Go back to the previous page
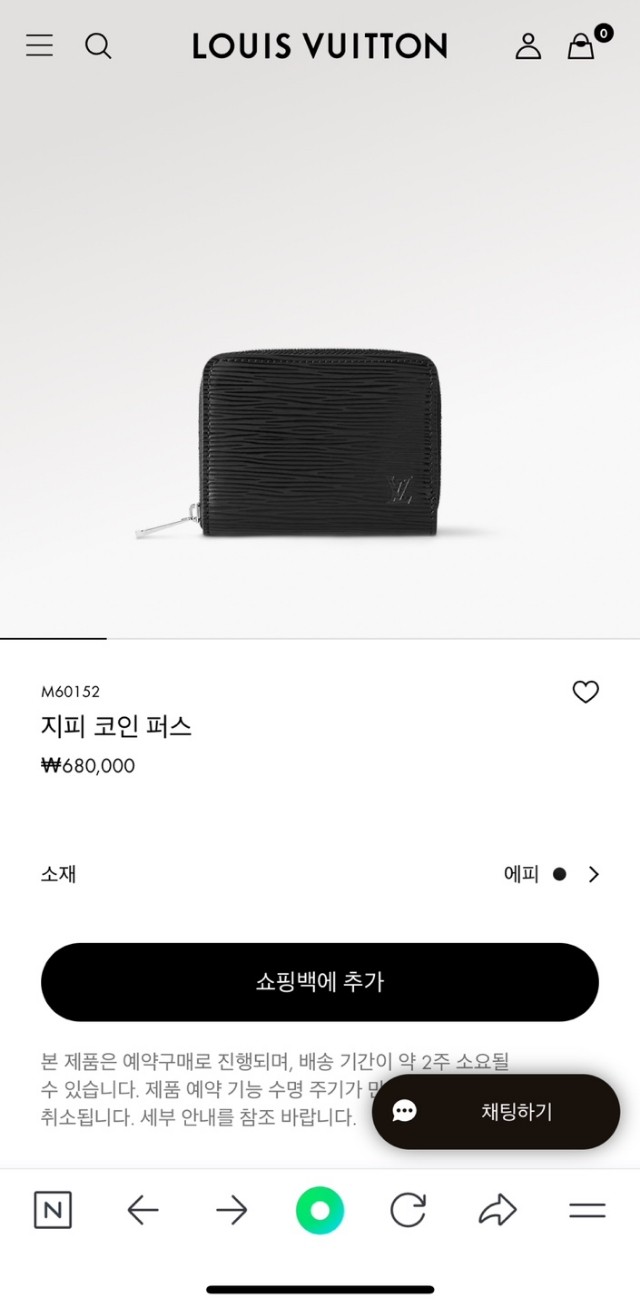This screenshot has width=640, height=1307. point(143,1211)
